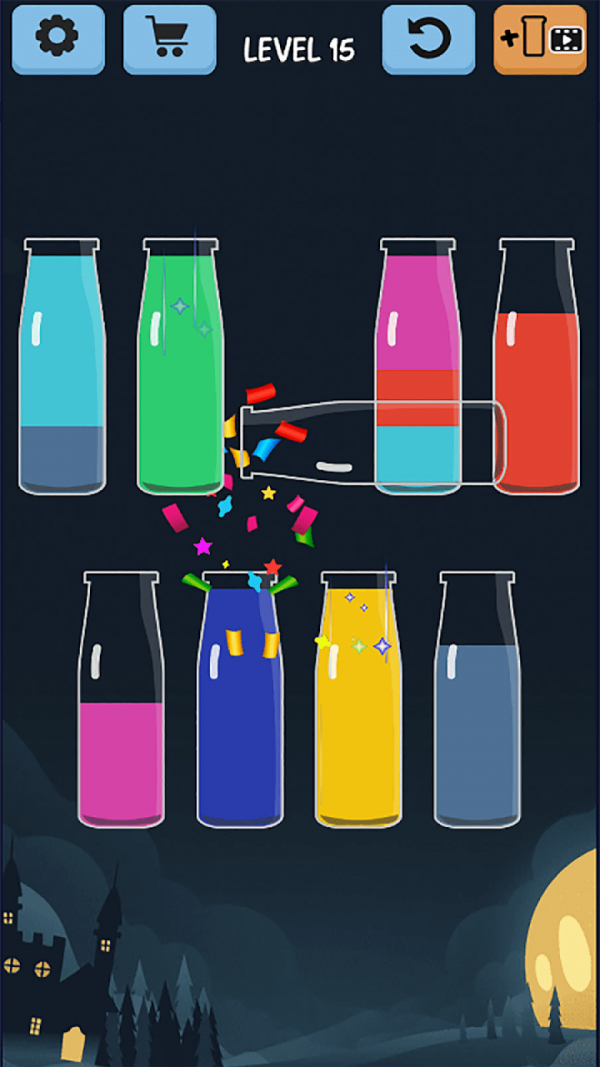Restart the current level
600x1067 pixels.
click(x=428, y=39)
